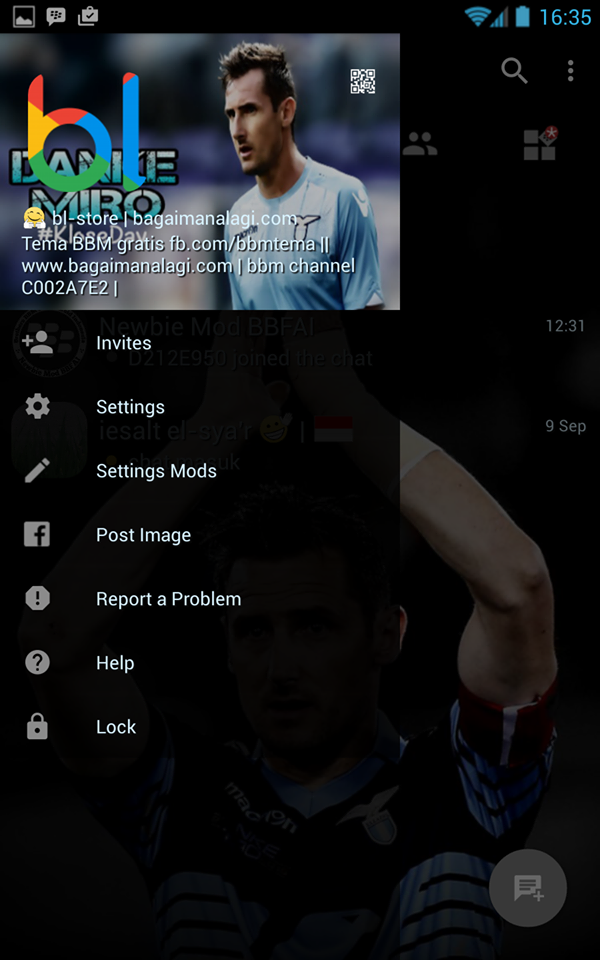Open the overflow menu
This screenshot has width=600, height=960.
point(570,71)
